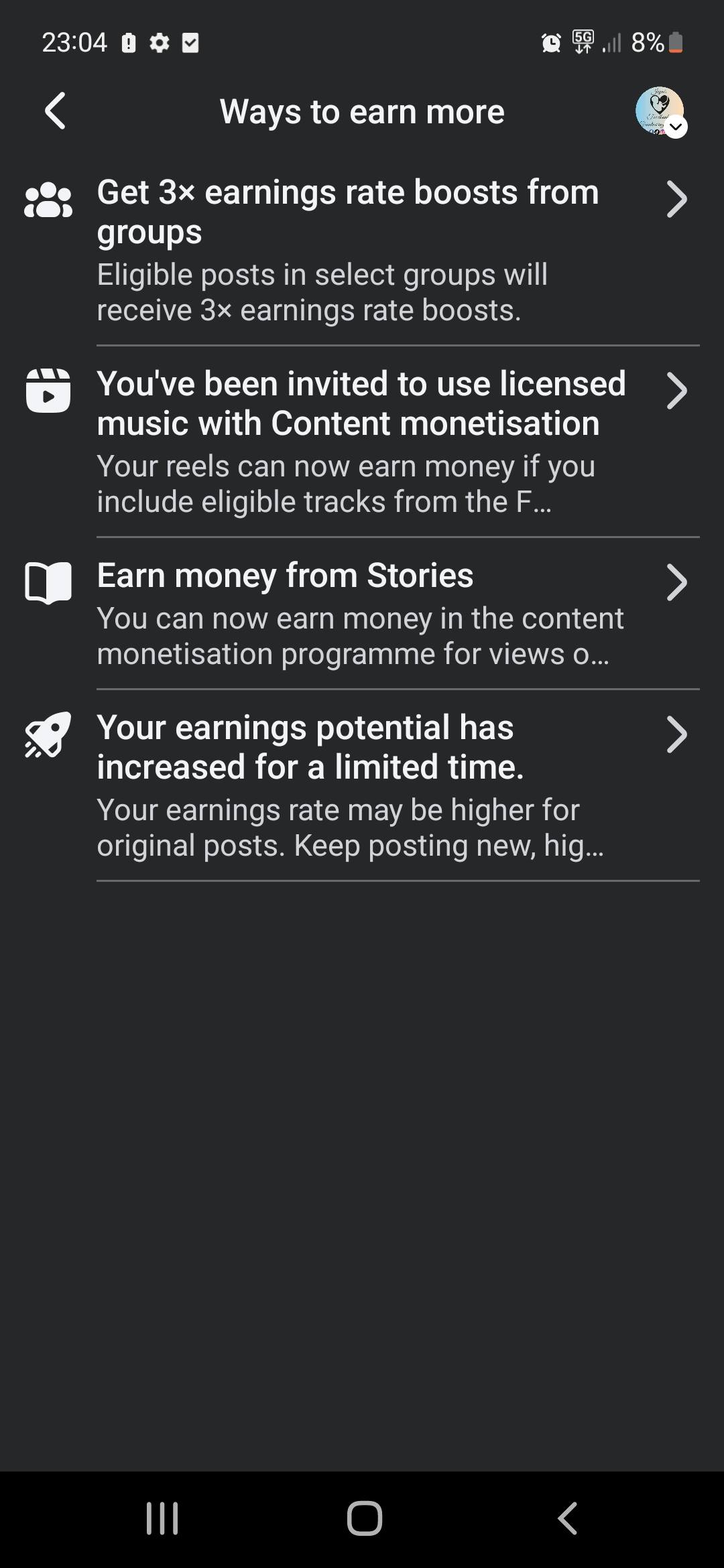Open the licensed music invitation row
The width and height of the screenshot is (724, 1568).
pyautogui.click(x=362, y=442)
